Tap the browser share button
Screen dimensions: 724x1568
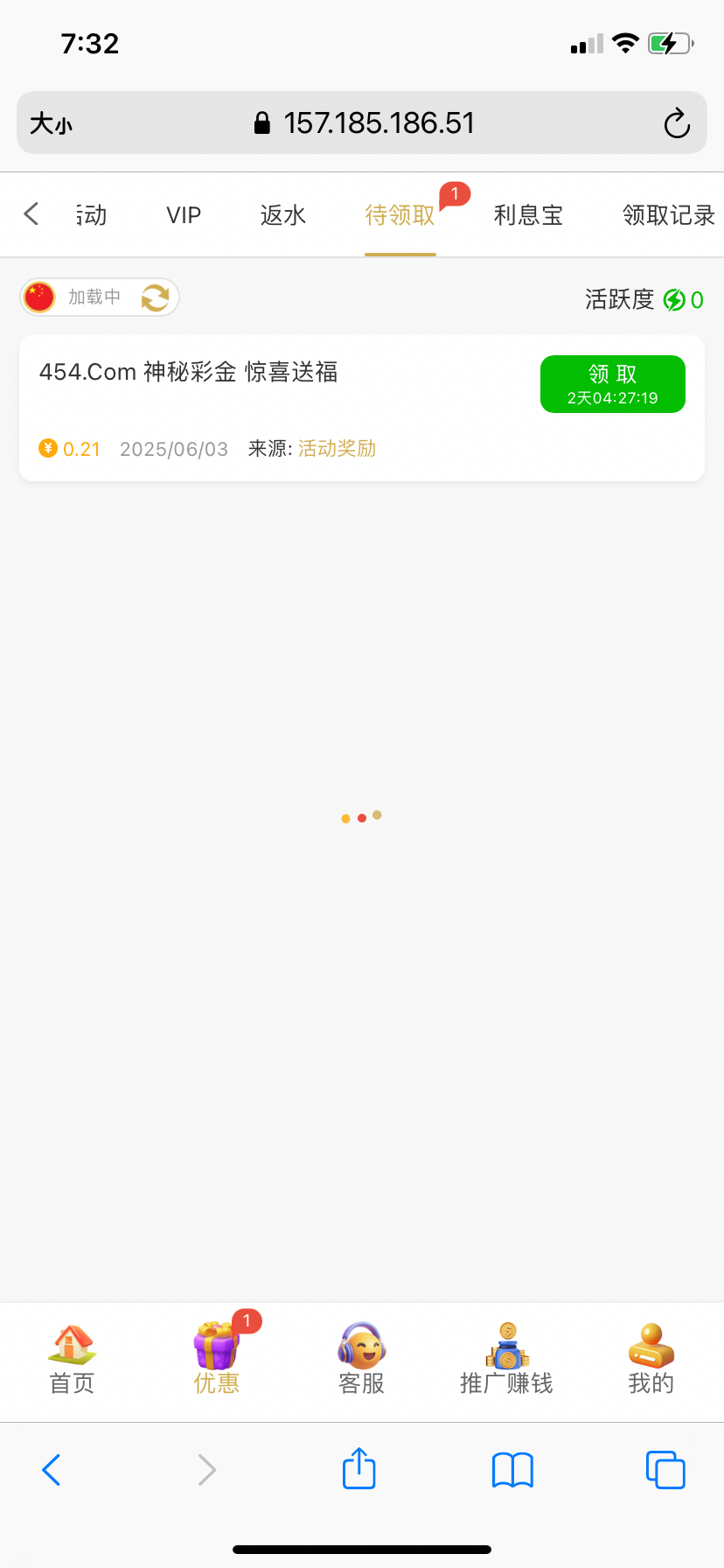[x=359, y=1469]
